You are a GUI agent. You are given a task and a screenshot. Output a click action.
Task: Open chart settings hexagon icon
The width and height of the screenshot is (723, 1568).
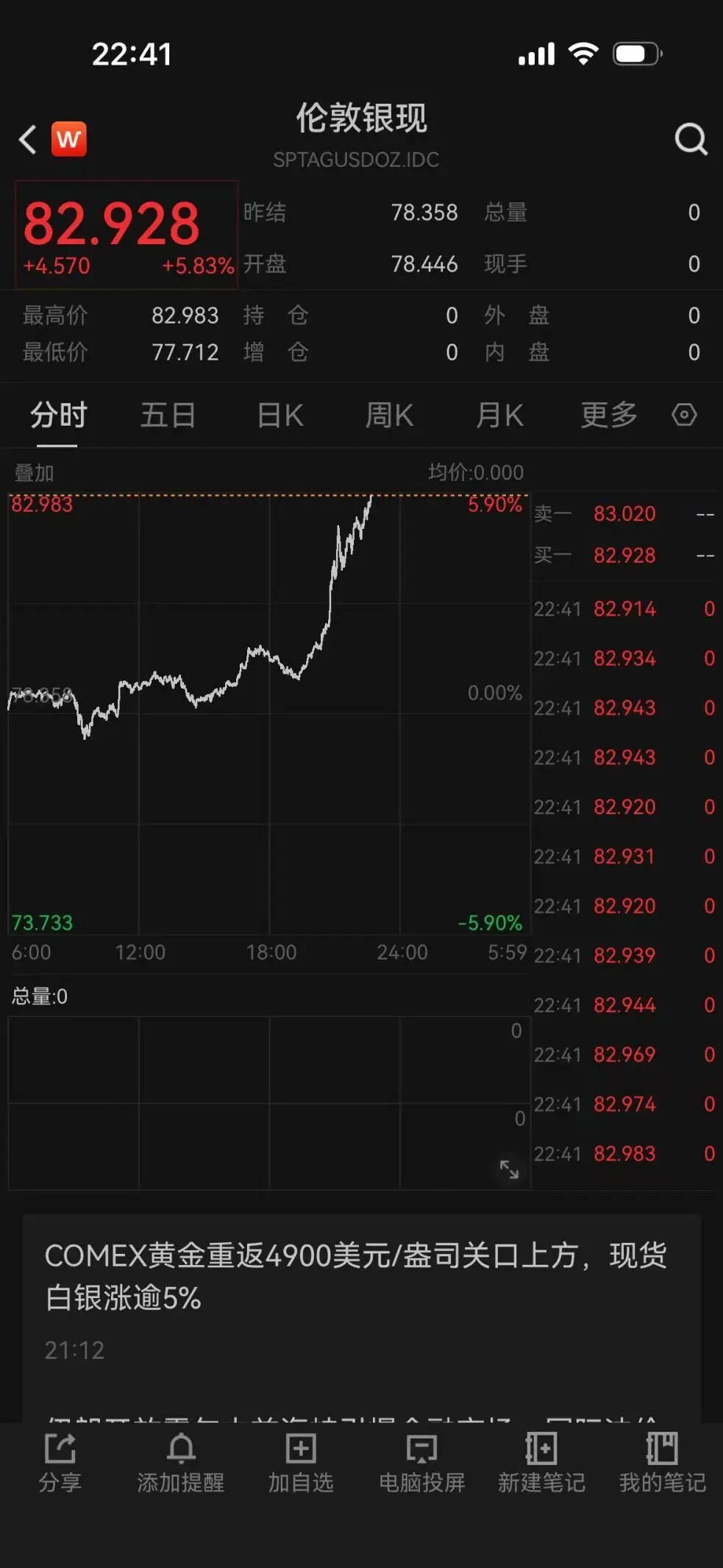[684, 415]
